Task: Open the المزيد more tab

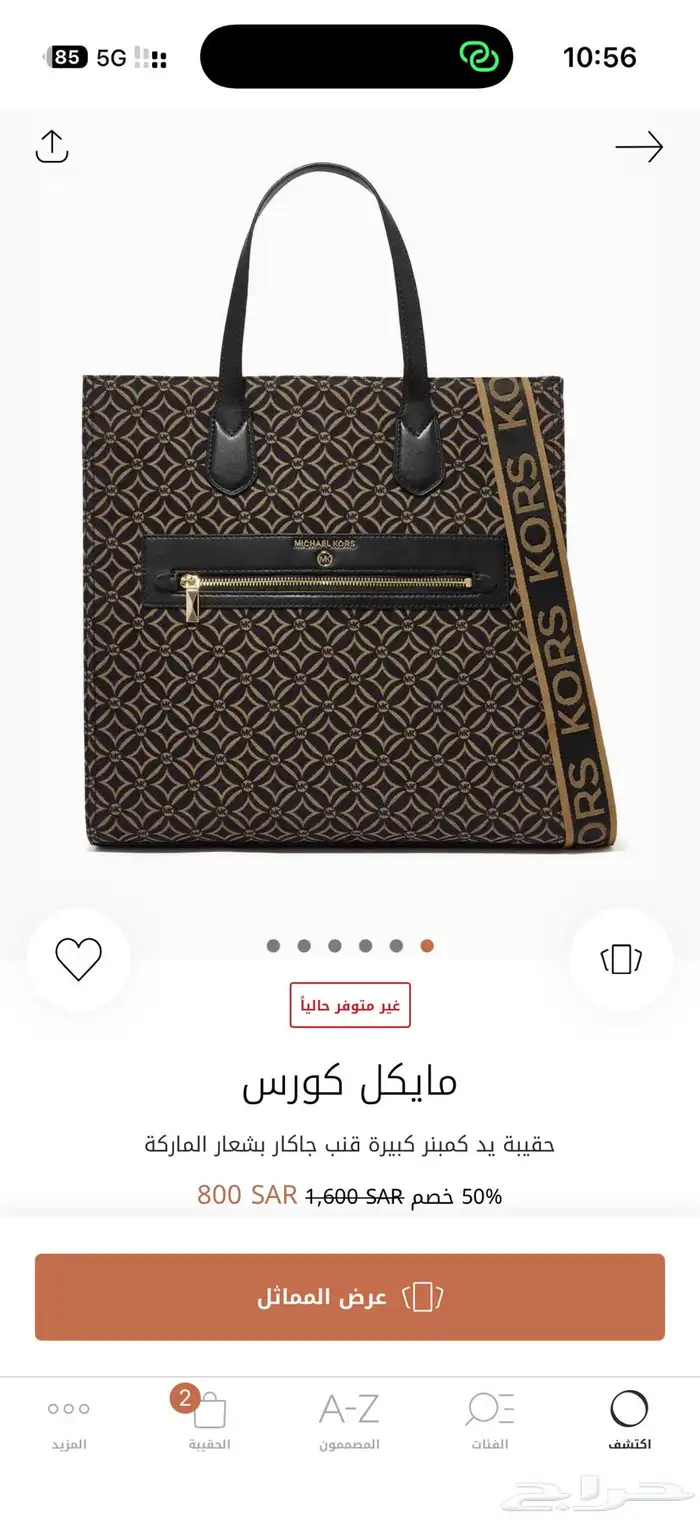Action: (69, 1420)
